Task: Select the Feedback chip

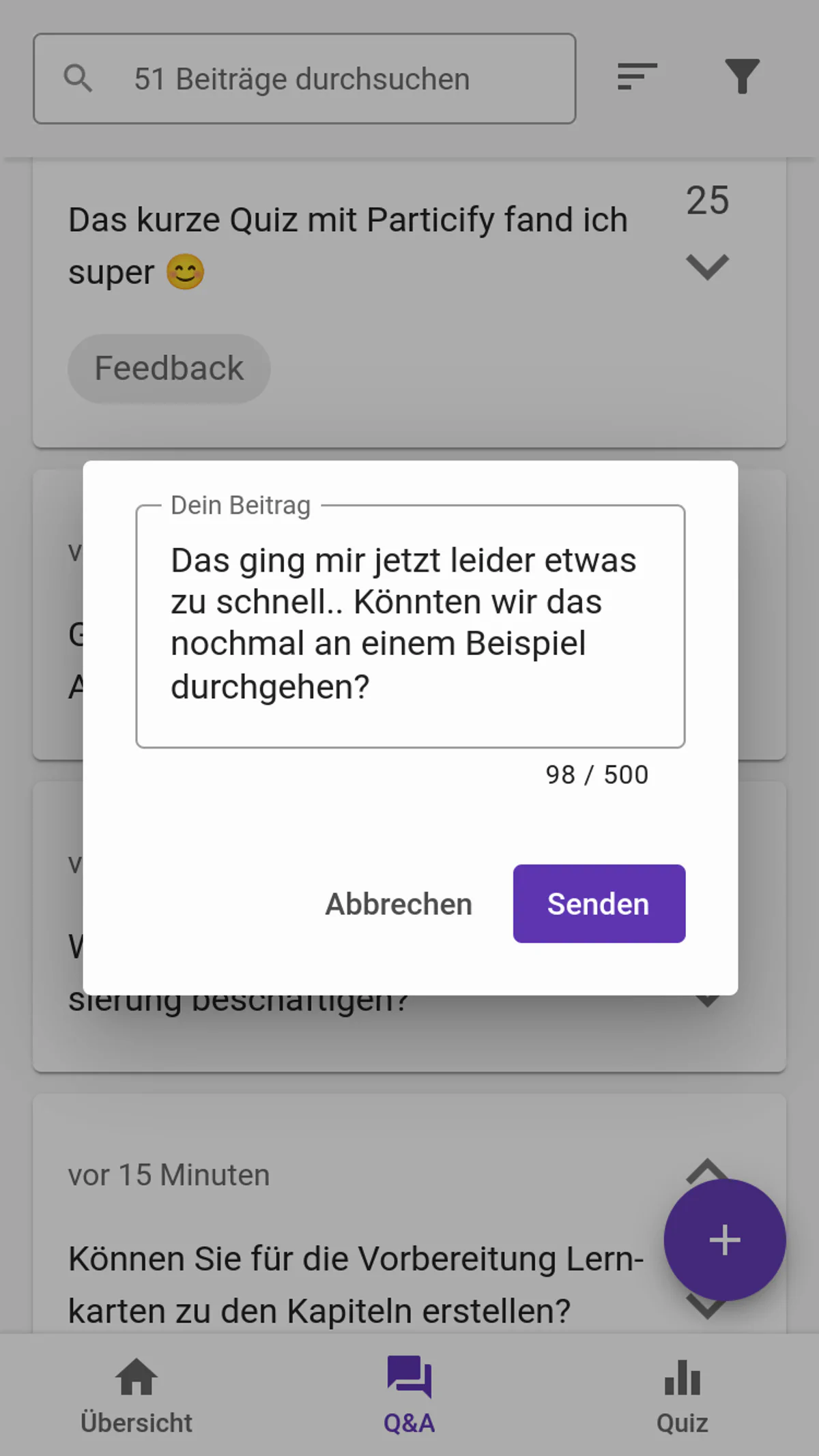Action: 169,368
